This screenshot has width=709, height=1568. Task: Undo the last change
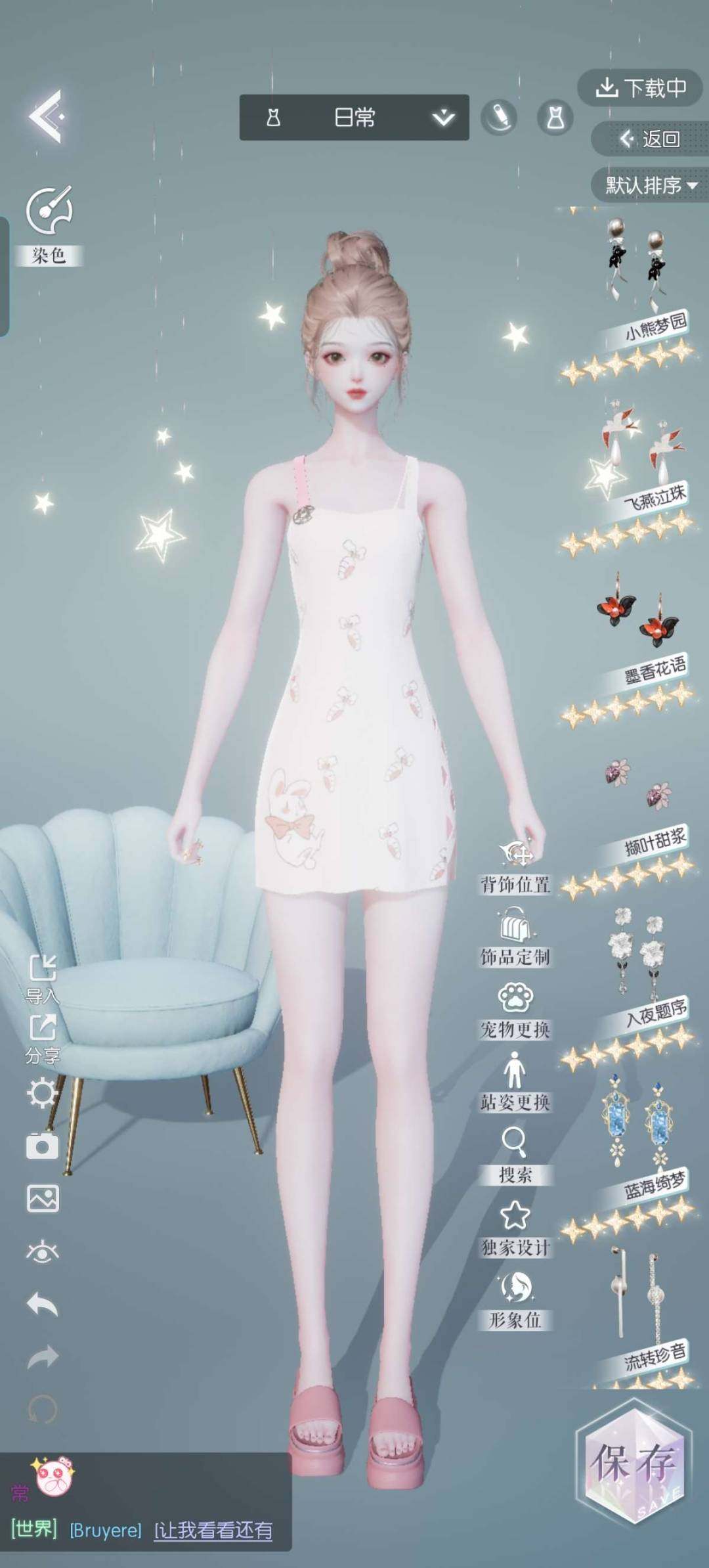[43, 1305]
